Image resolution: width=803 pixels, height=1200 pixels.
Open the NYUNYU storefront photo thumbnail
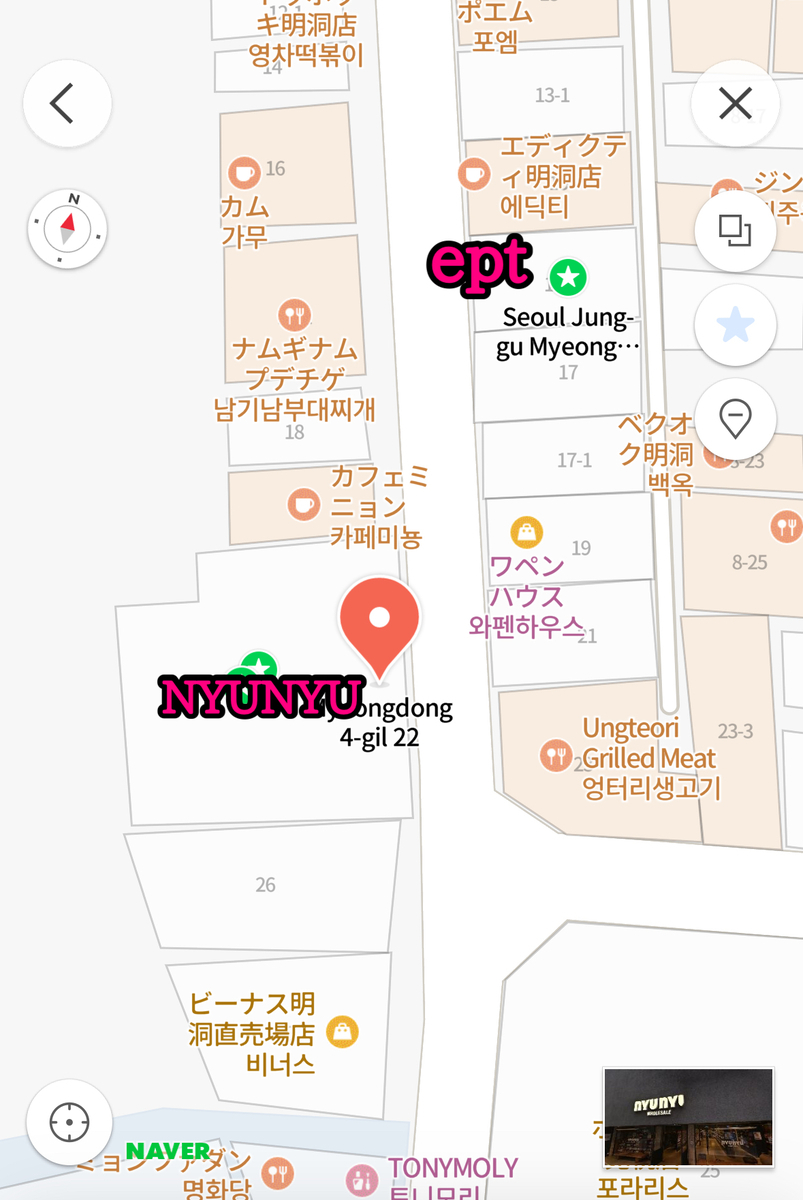688,1118
